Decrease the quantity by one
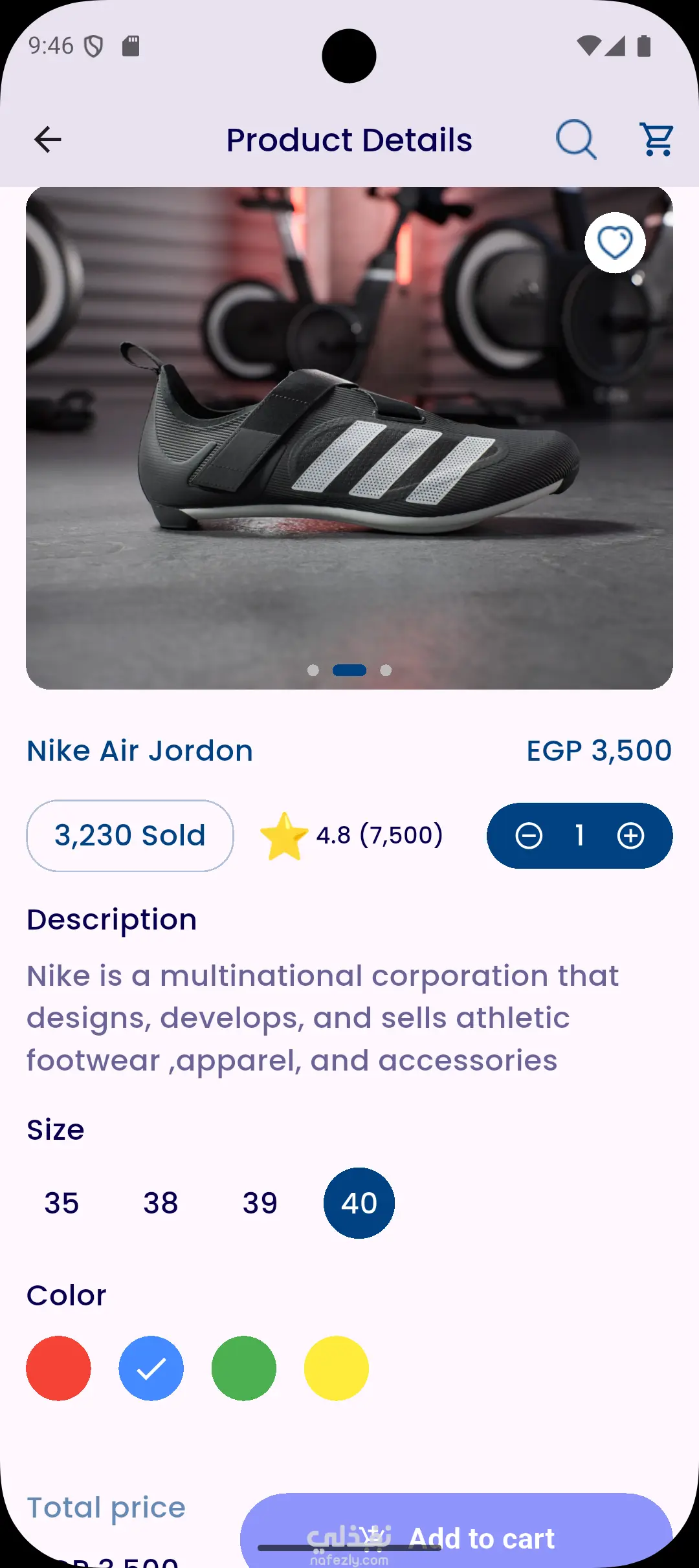The width and height of the screenshot is (699, 1568). (529, 836)
